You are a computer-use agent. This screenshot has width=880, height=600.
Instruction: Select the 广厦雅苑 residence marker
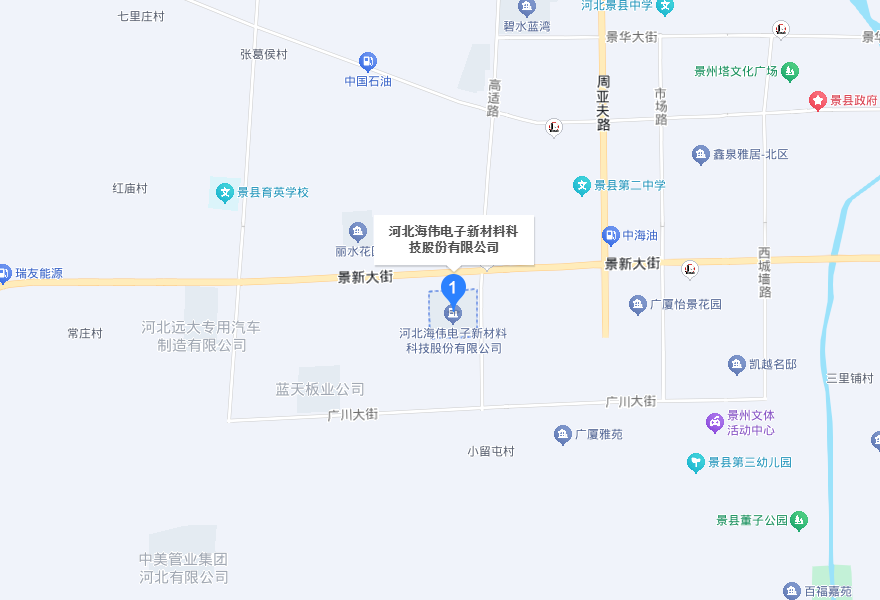click(x=562, y=434)
